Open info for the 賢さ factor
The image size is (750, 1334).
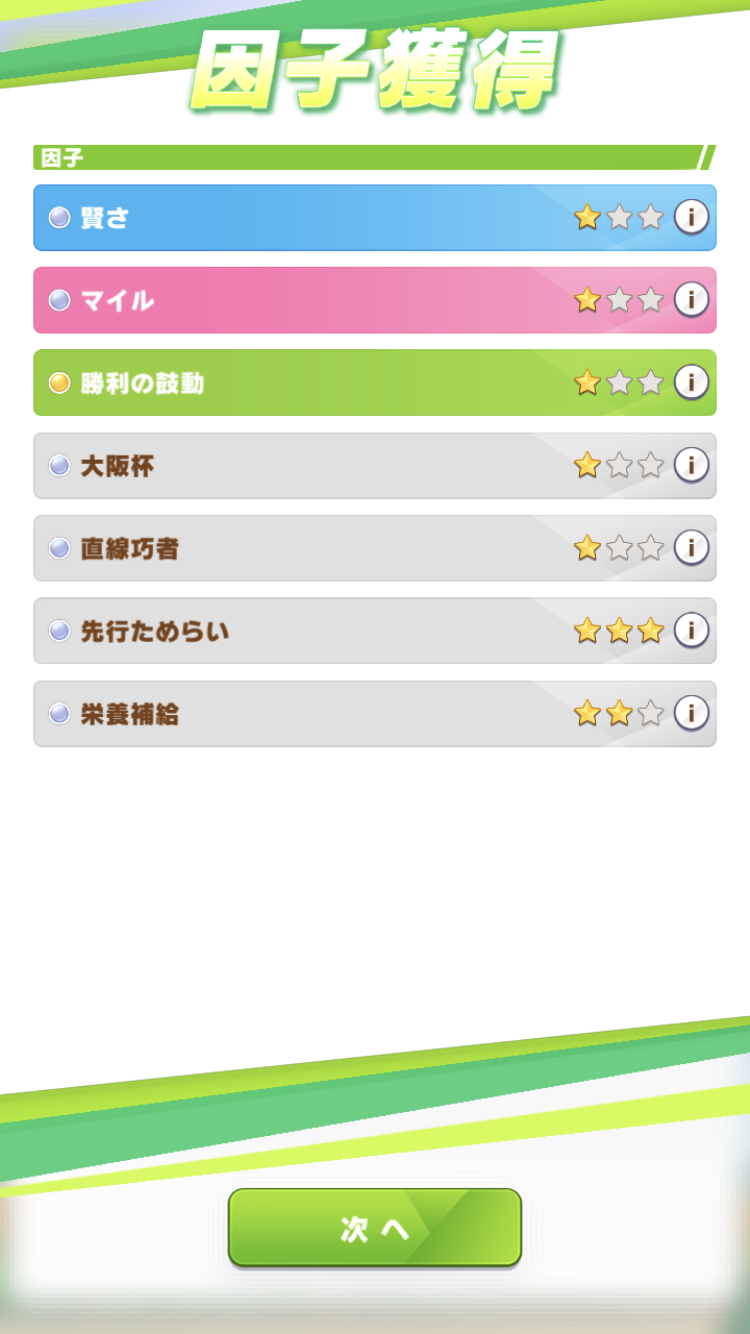[x=691, y=217]
